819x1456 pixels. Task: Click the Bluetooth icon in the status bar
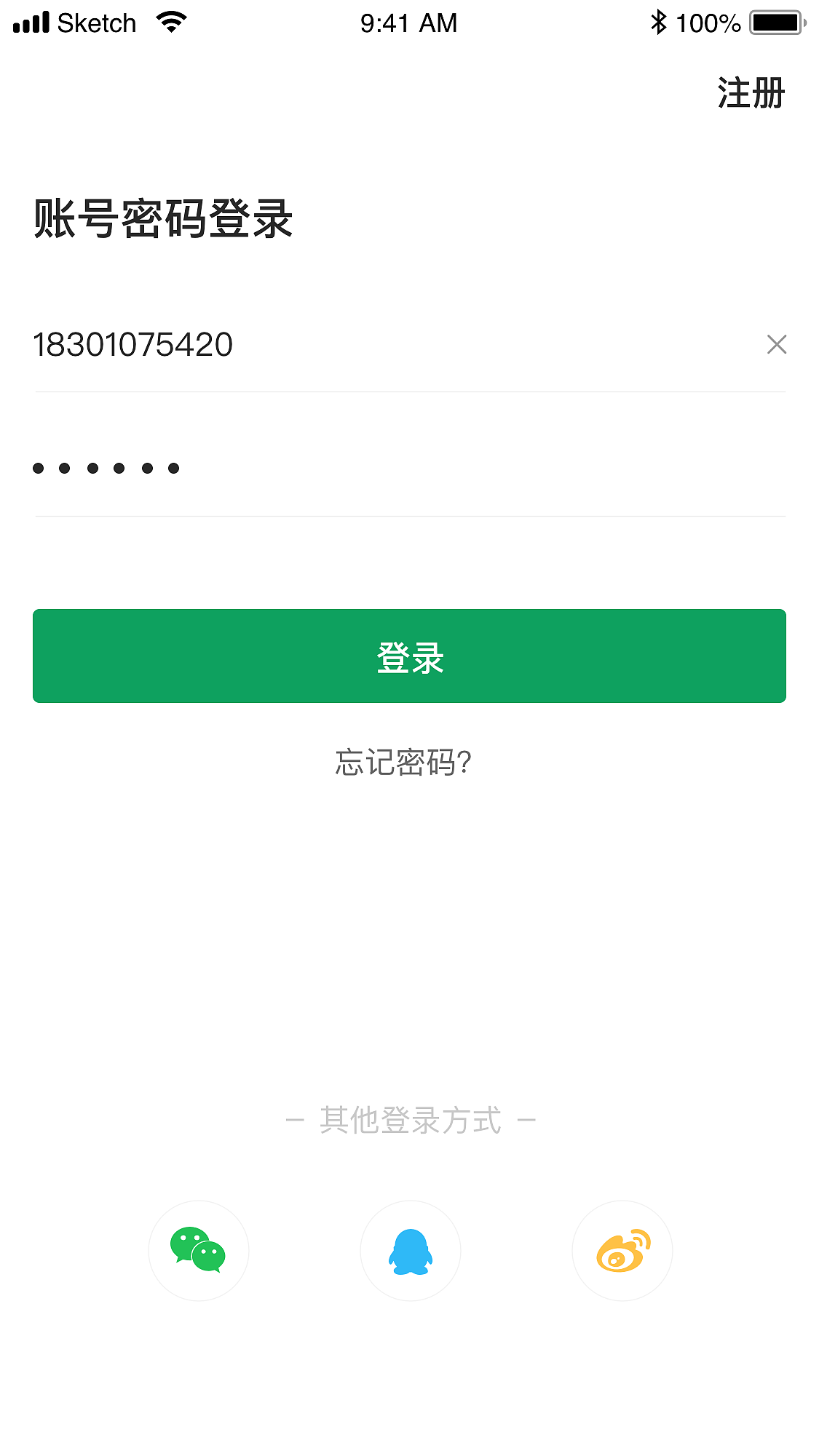click(x=660, y=22)
